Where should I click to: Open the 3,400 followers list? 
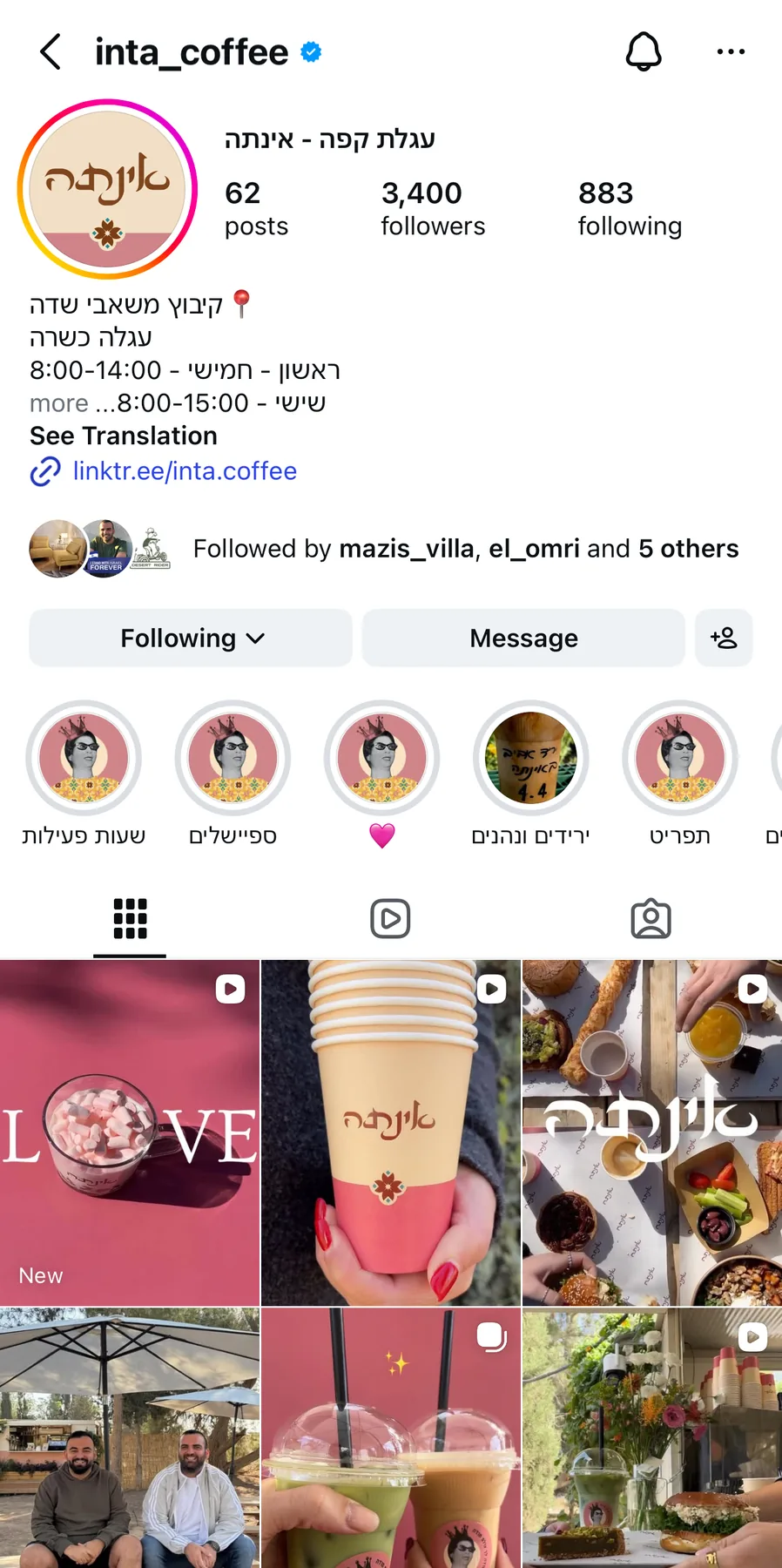click(433, 208)
